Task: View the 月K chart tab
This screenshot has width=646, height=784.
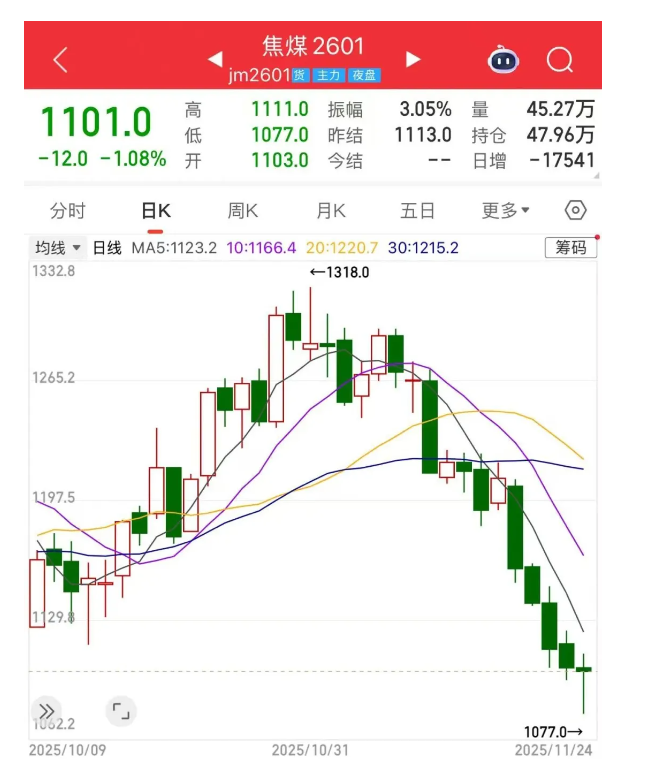Action: (331, 211)
